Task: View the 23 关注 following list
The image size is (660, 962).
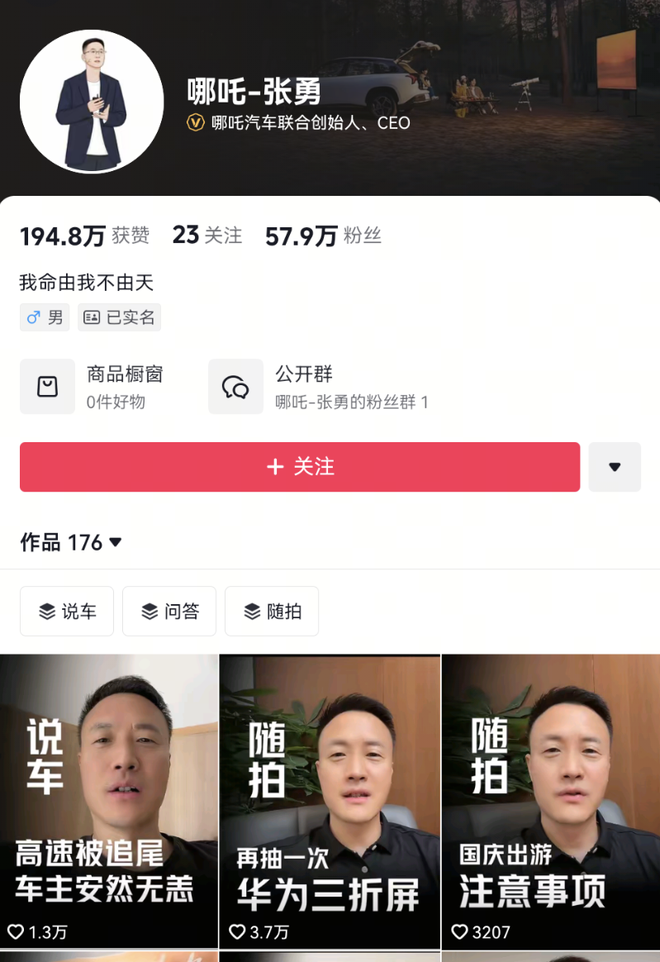Action: tap(207, 236)
